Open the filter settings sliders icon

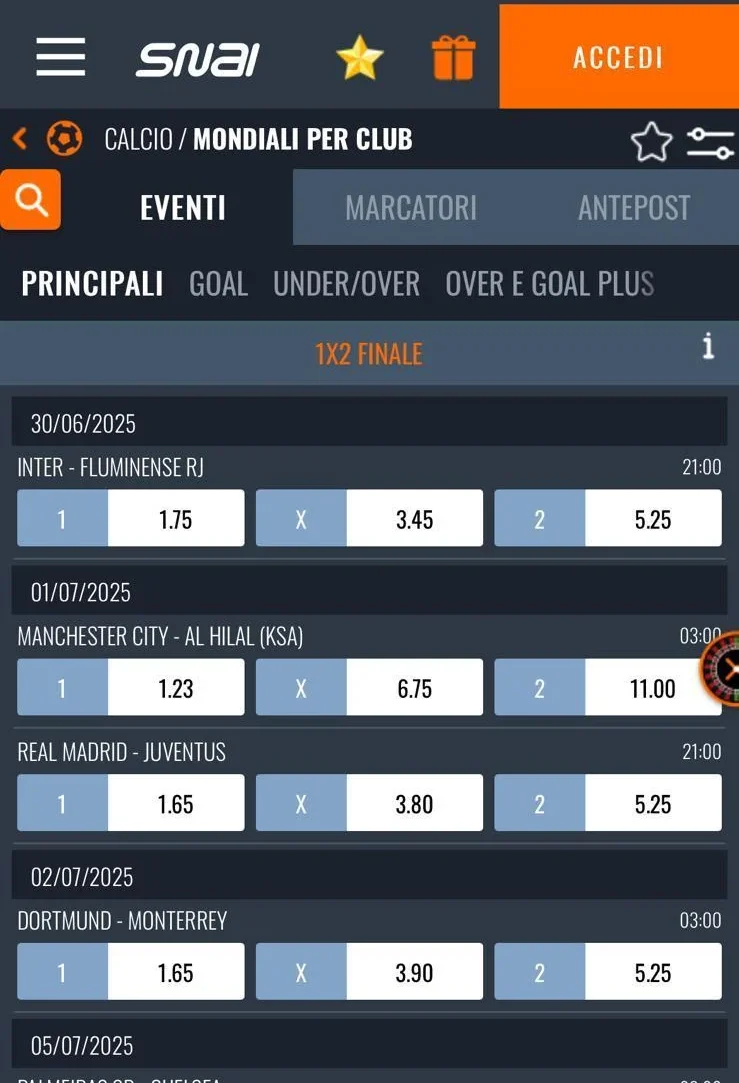click(x=710, y=141)
